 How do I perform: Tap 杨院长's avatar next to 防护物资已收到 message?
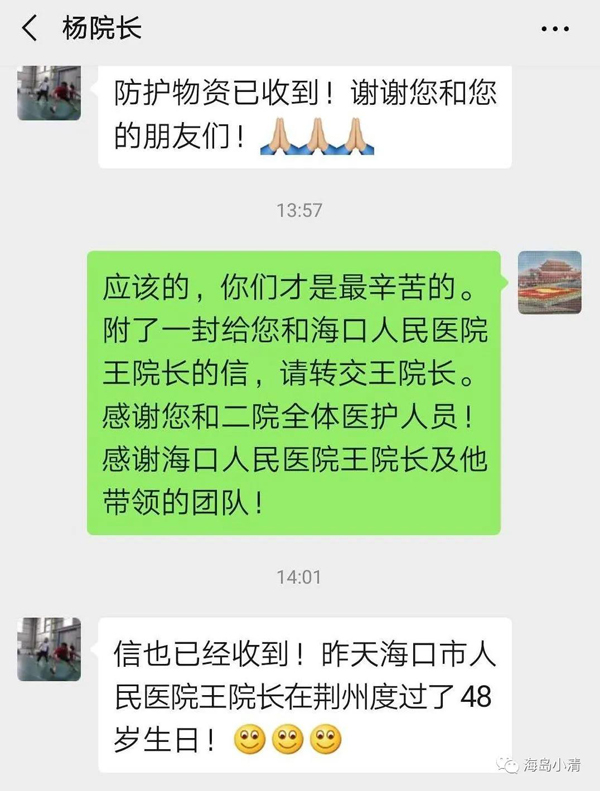49,93
